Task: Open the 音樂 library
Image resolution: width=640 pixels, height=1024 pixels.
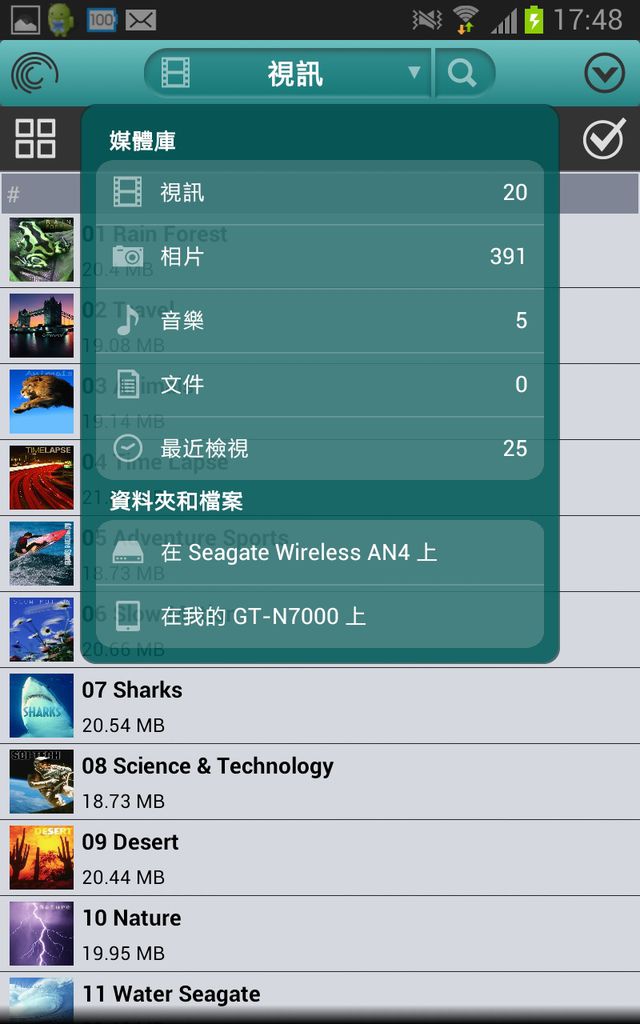Action: pyautogui.click(x=320, y=321)
